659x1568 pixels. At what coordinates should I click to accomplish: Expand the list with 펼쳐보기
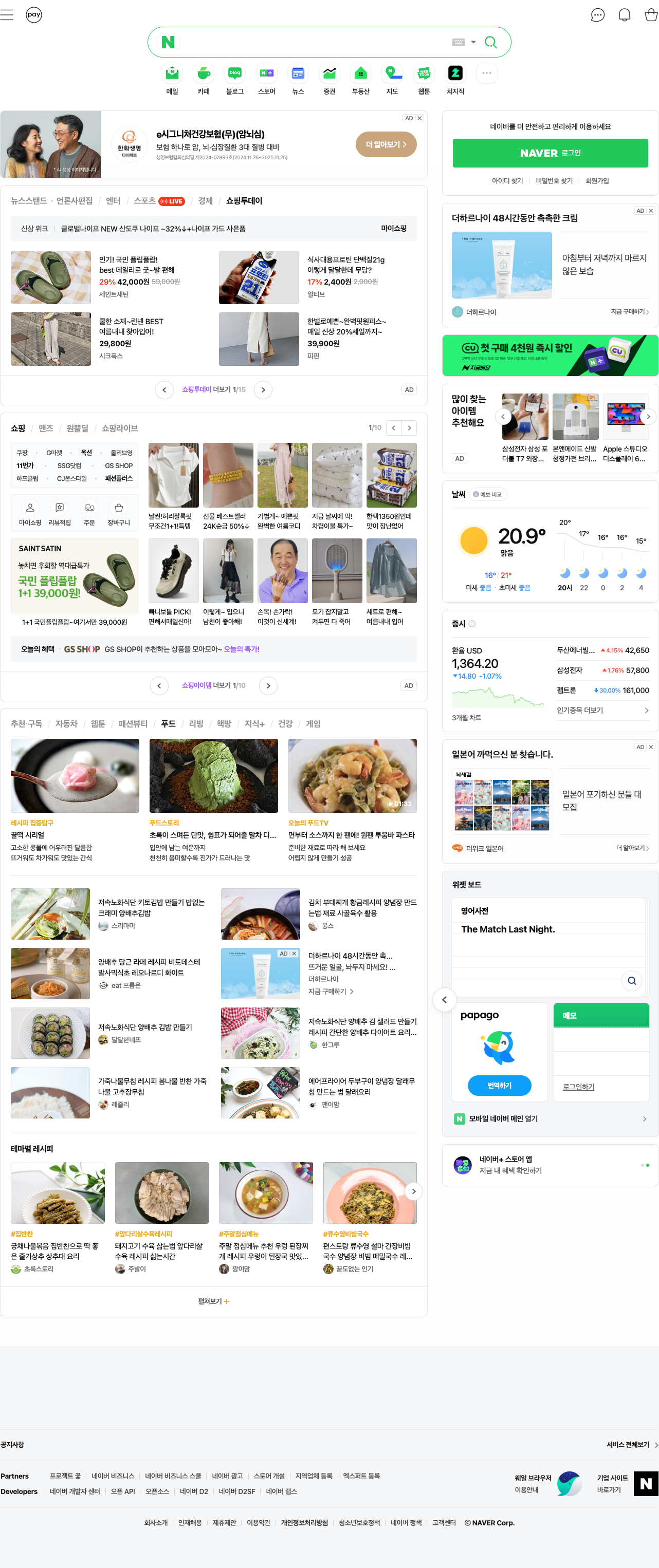[213, 1301]
